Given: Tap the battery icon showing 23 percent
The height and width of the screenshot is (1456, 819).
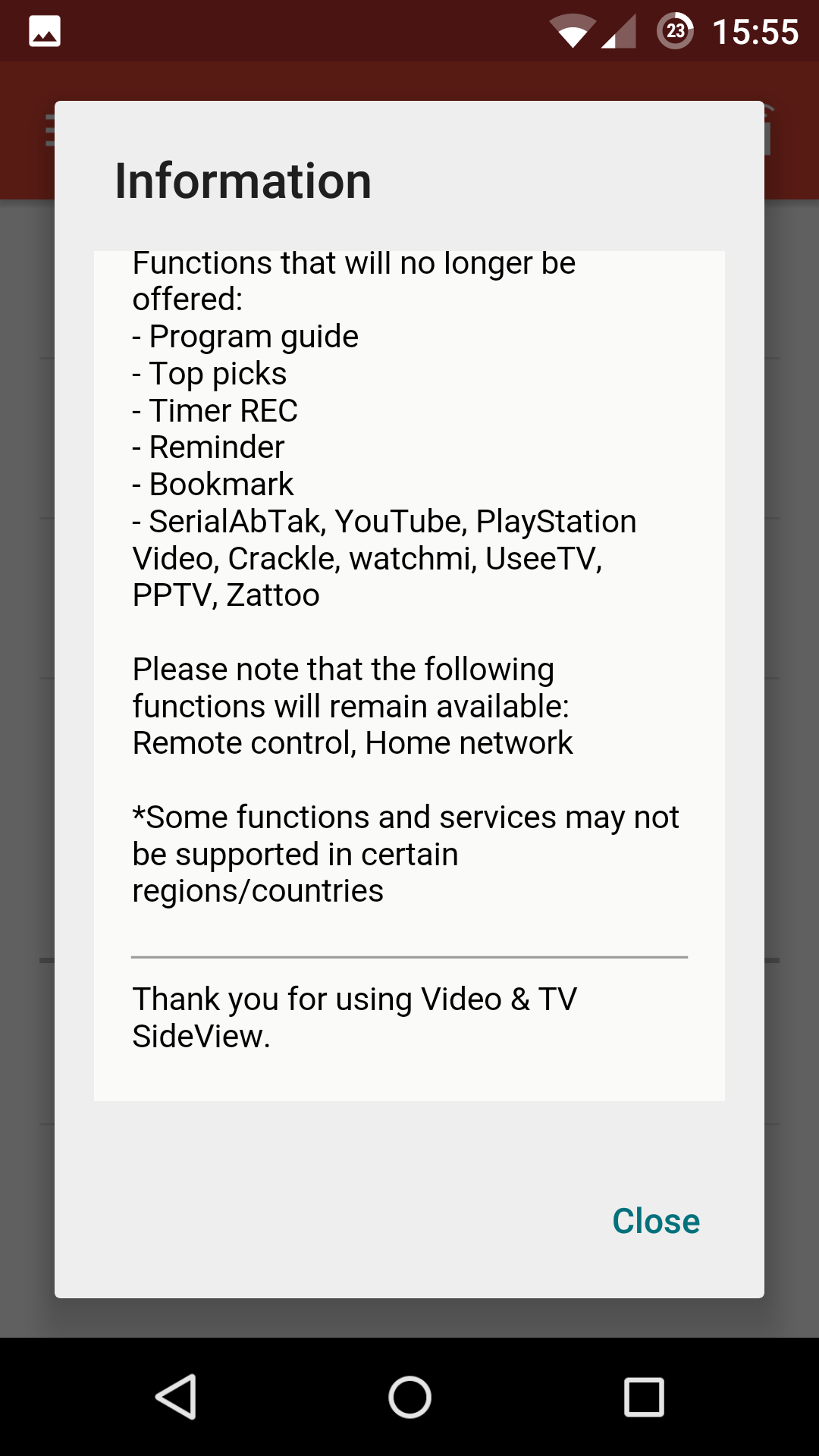Looking at the screenshot, I should point(675,30).
